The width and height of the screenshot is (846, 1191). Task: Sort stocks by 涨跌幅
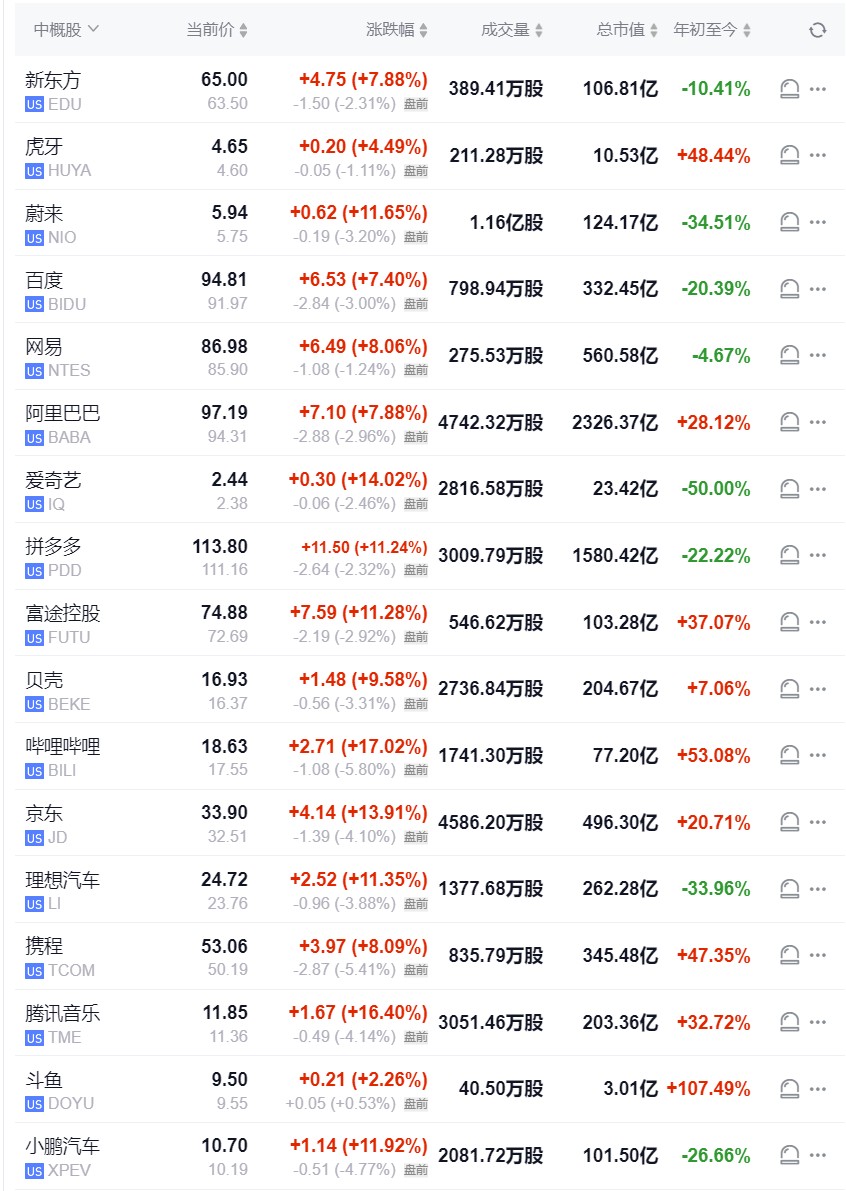397,30
